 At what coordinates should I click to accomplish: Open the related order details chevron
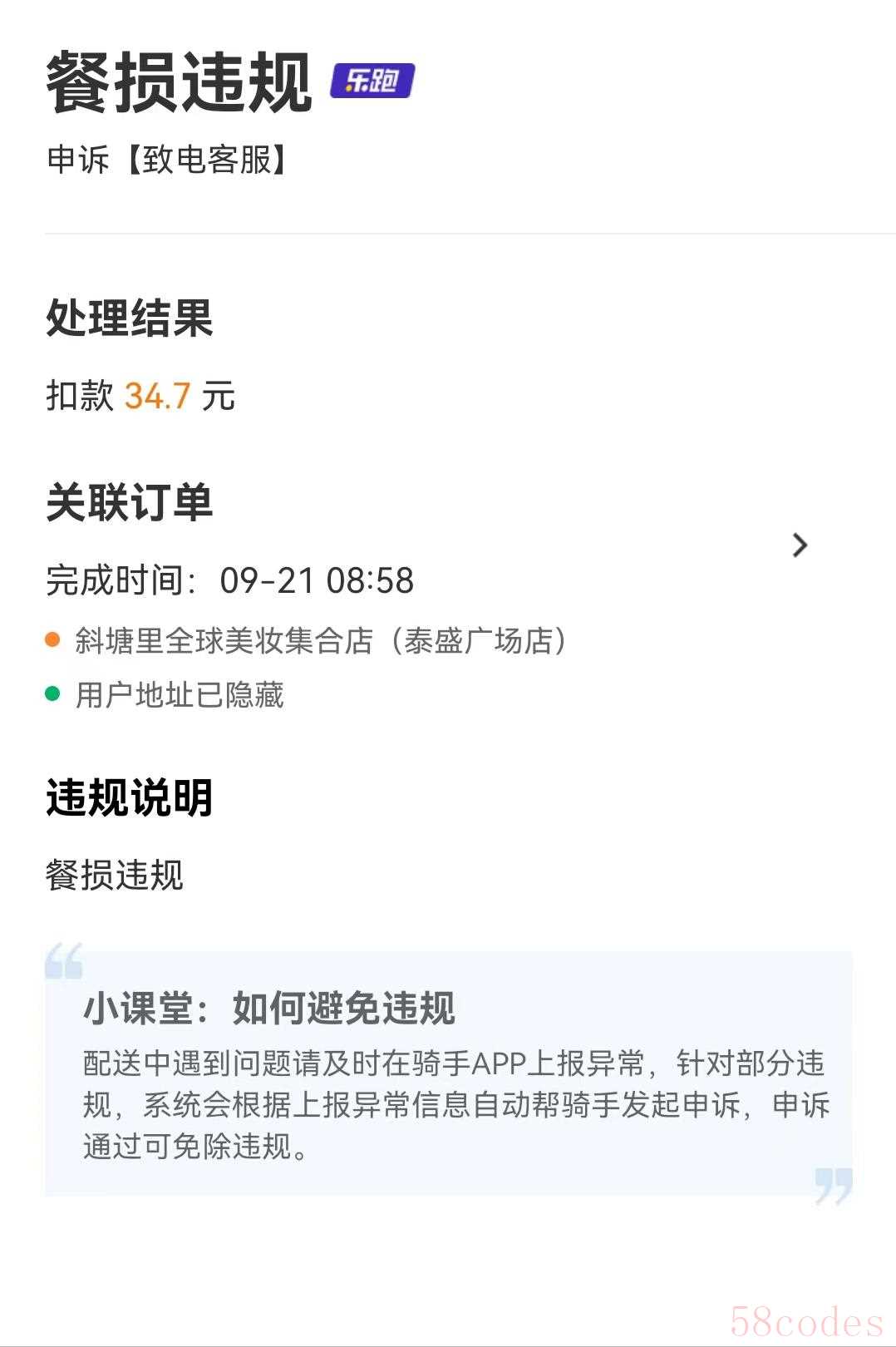pos(800,545)
